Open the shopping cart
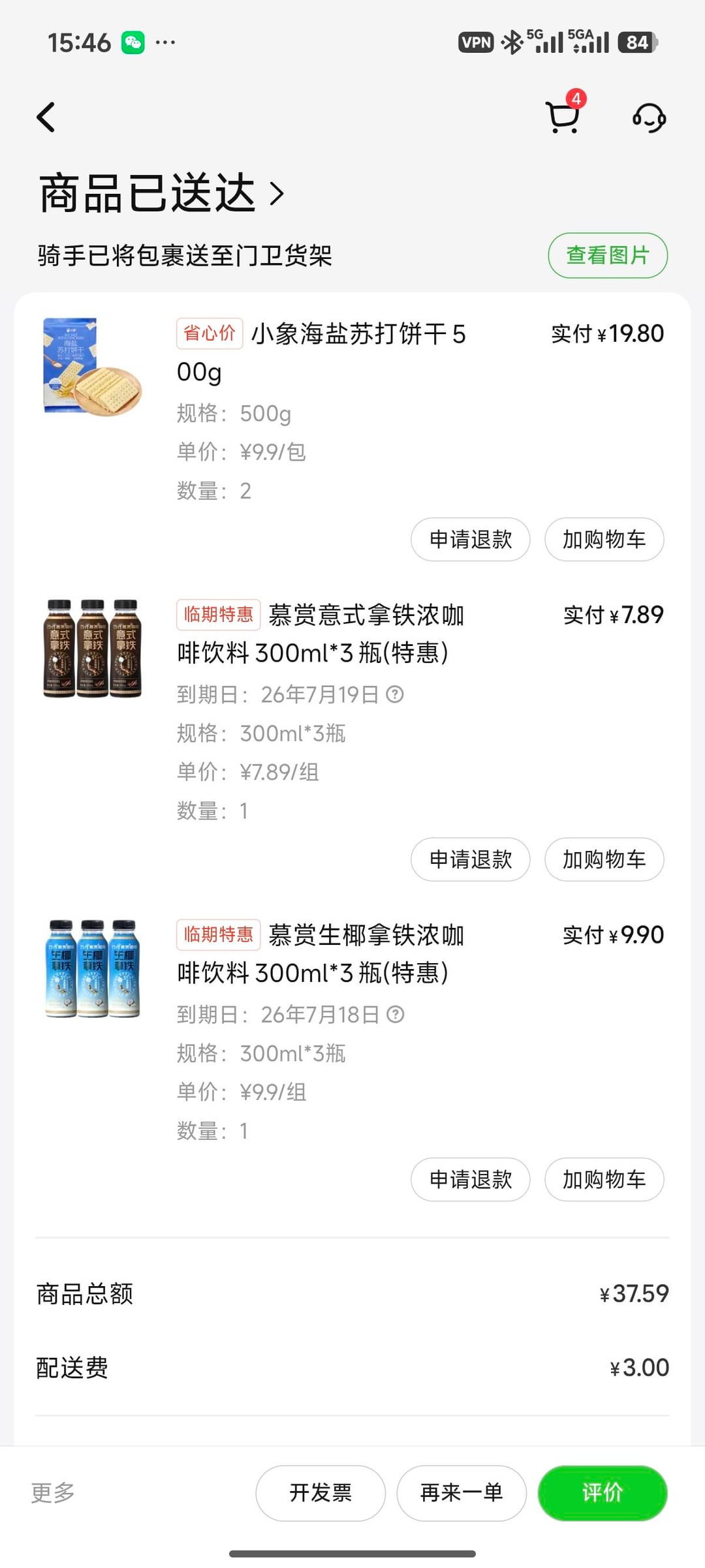The height and width of the screenshot is (1568, 705). 562,117
